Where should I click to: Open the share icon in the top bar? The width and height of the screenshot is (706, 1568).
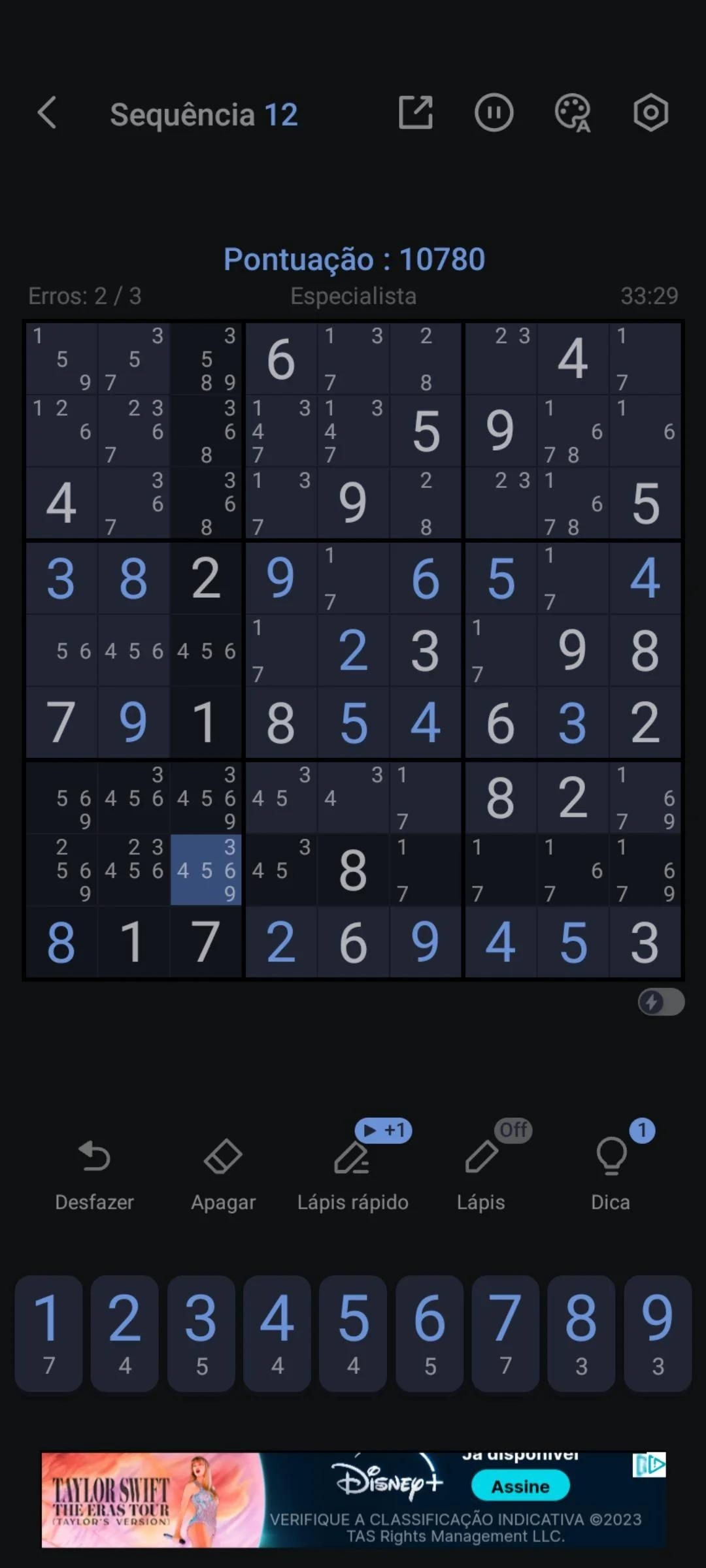point(417,113)
